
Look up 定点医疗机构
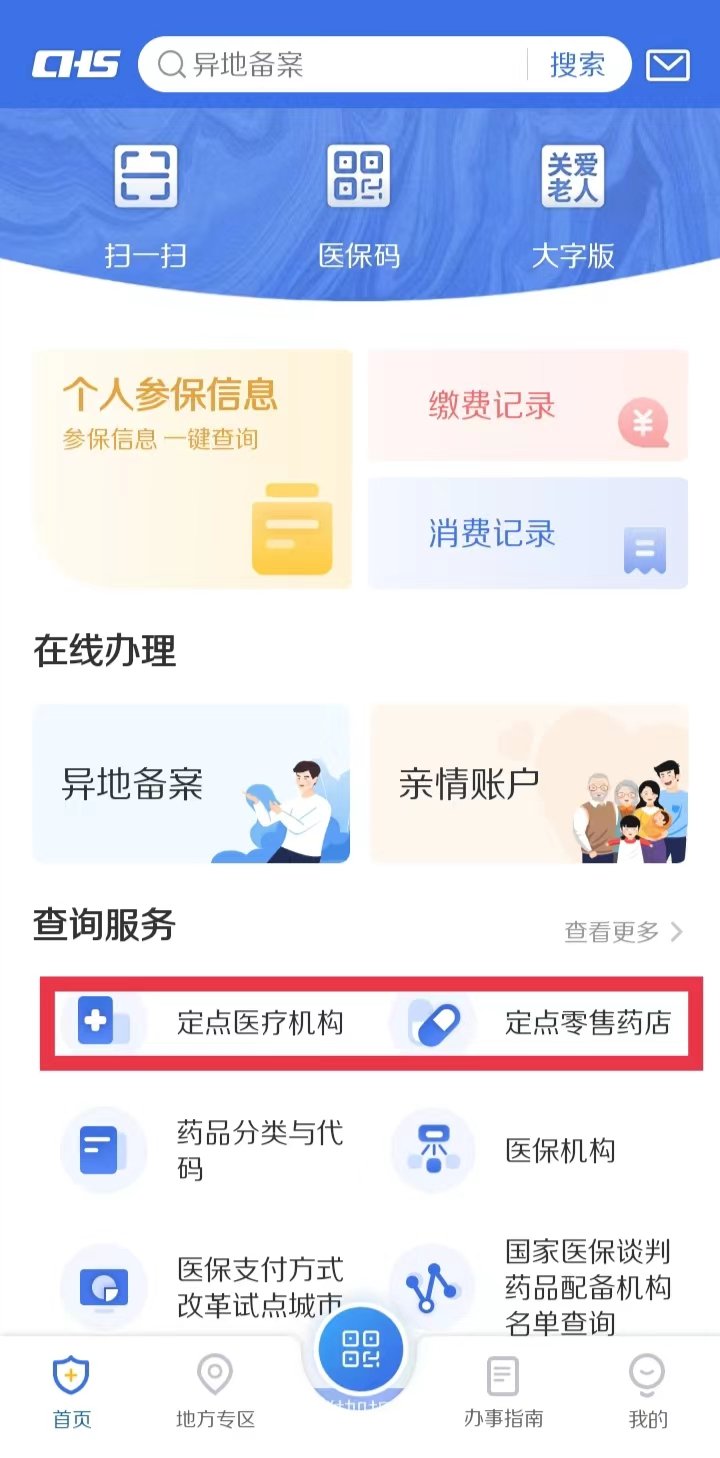click(x=205, y=1023)
